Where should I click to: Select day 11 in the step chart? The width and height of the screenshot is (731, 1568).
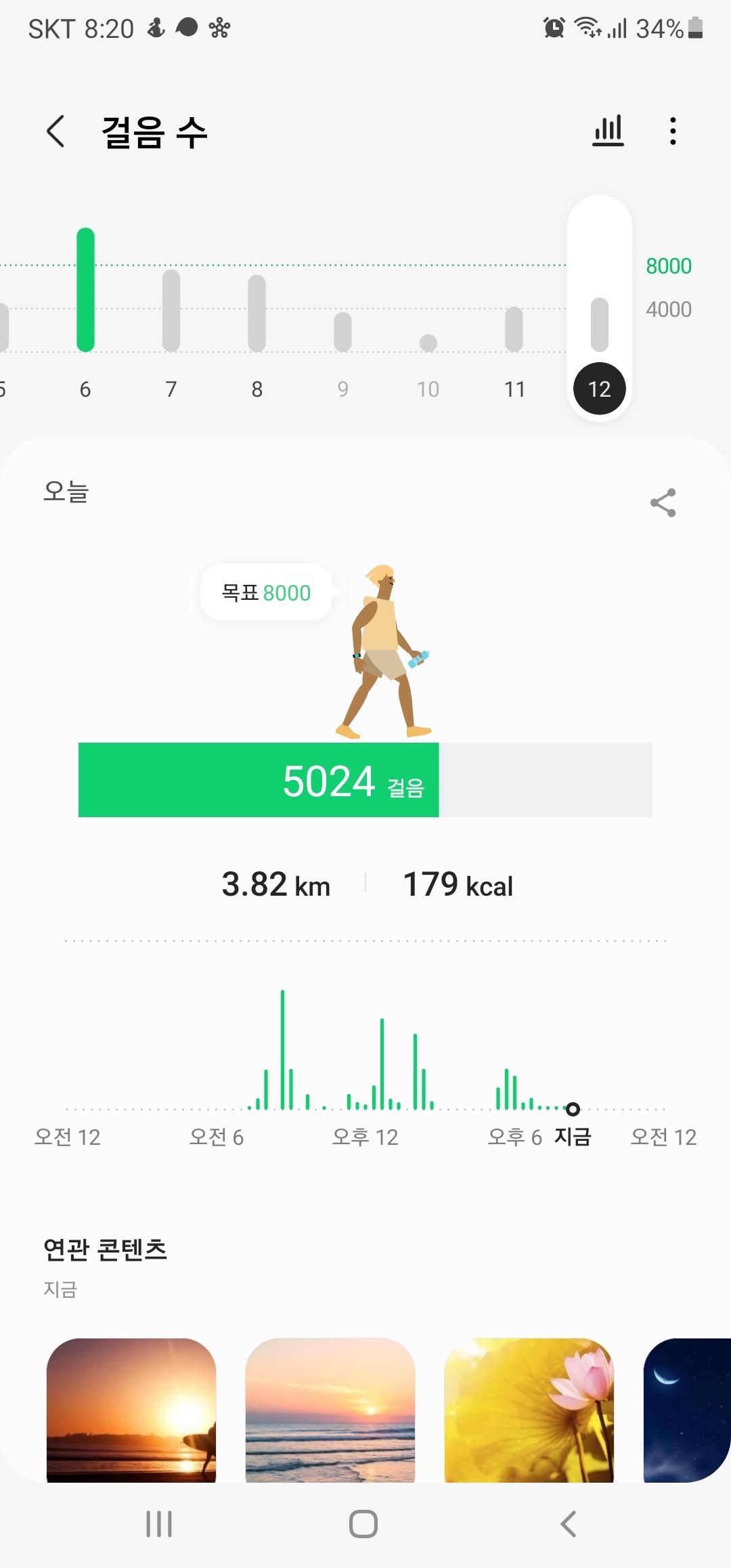514,339
